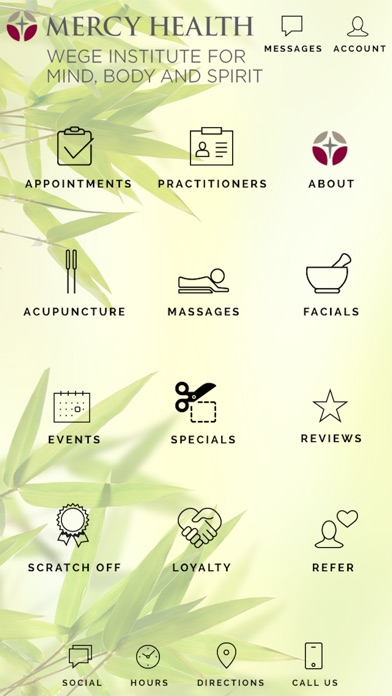Try the Scratch Off game
392x696 pixels.
(74, 538)
